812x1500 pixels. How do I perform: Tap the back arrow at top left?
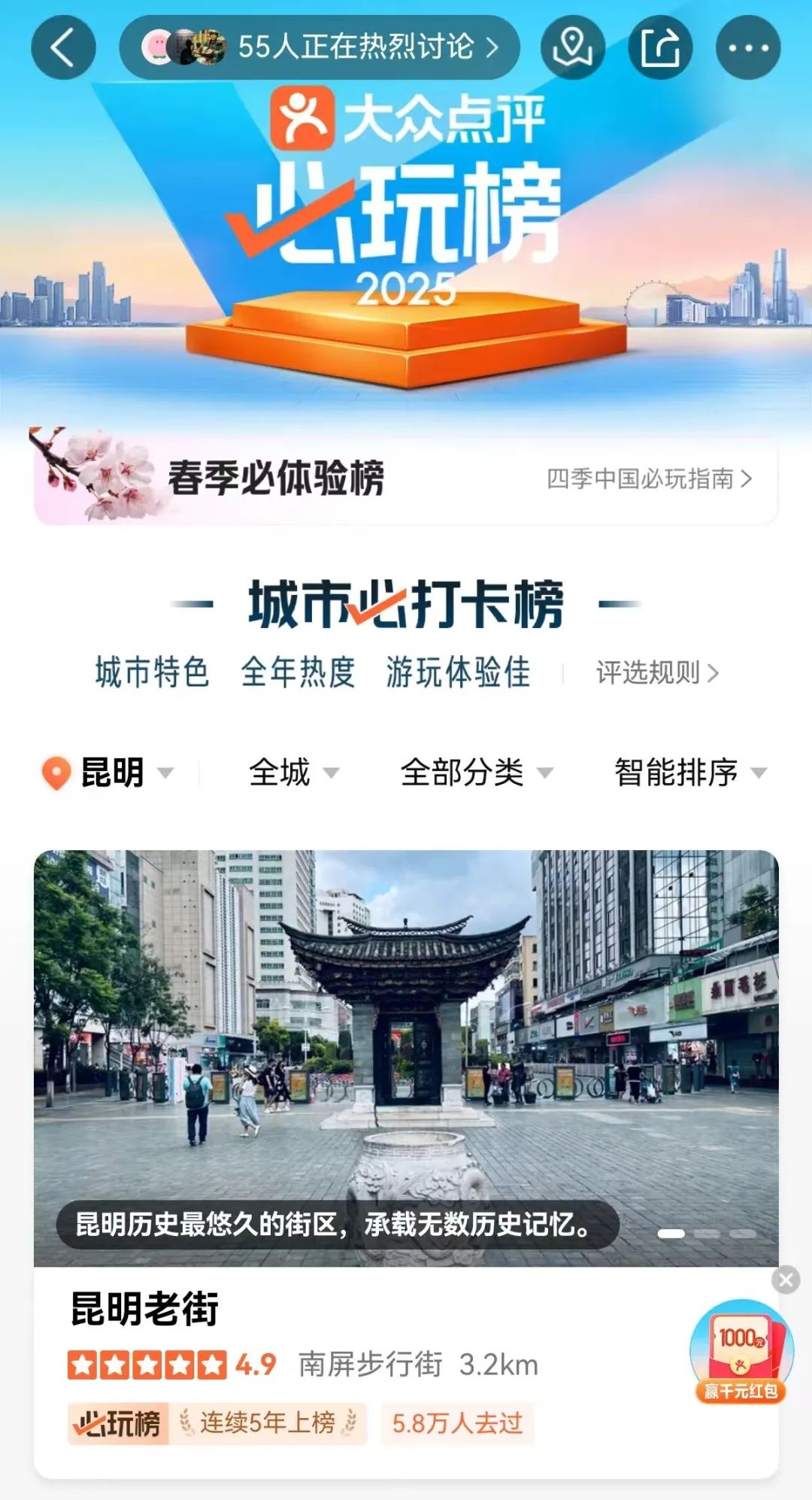pyautogui.click(x=64, y=47)
